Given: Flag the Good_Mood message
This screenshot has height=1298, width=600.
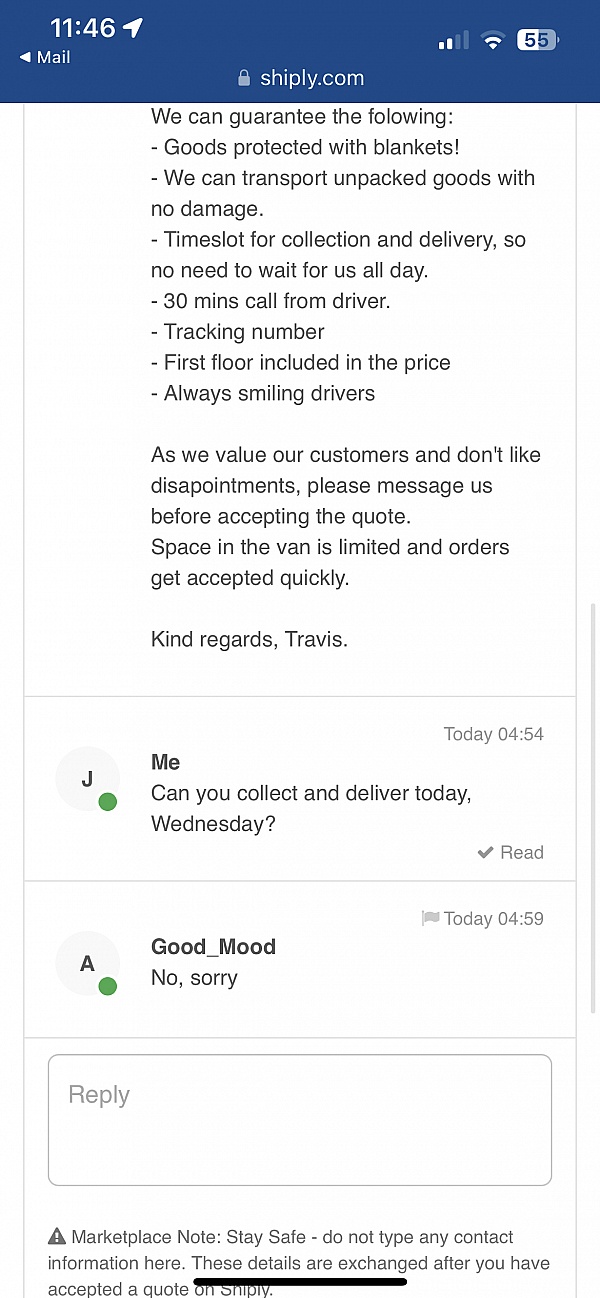Looking at the screenshot, I should pyautogui.click(x=431, y=918).
